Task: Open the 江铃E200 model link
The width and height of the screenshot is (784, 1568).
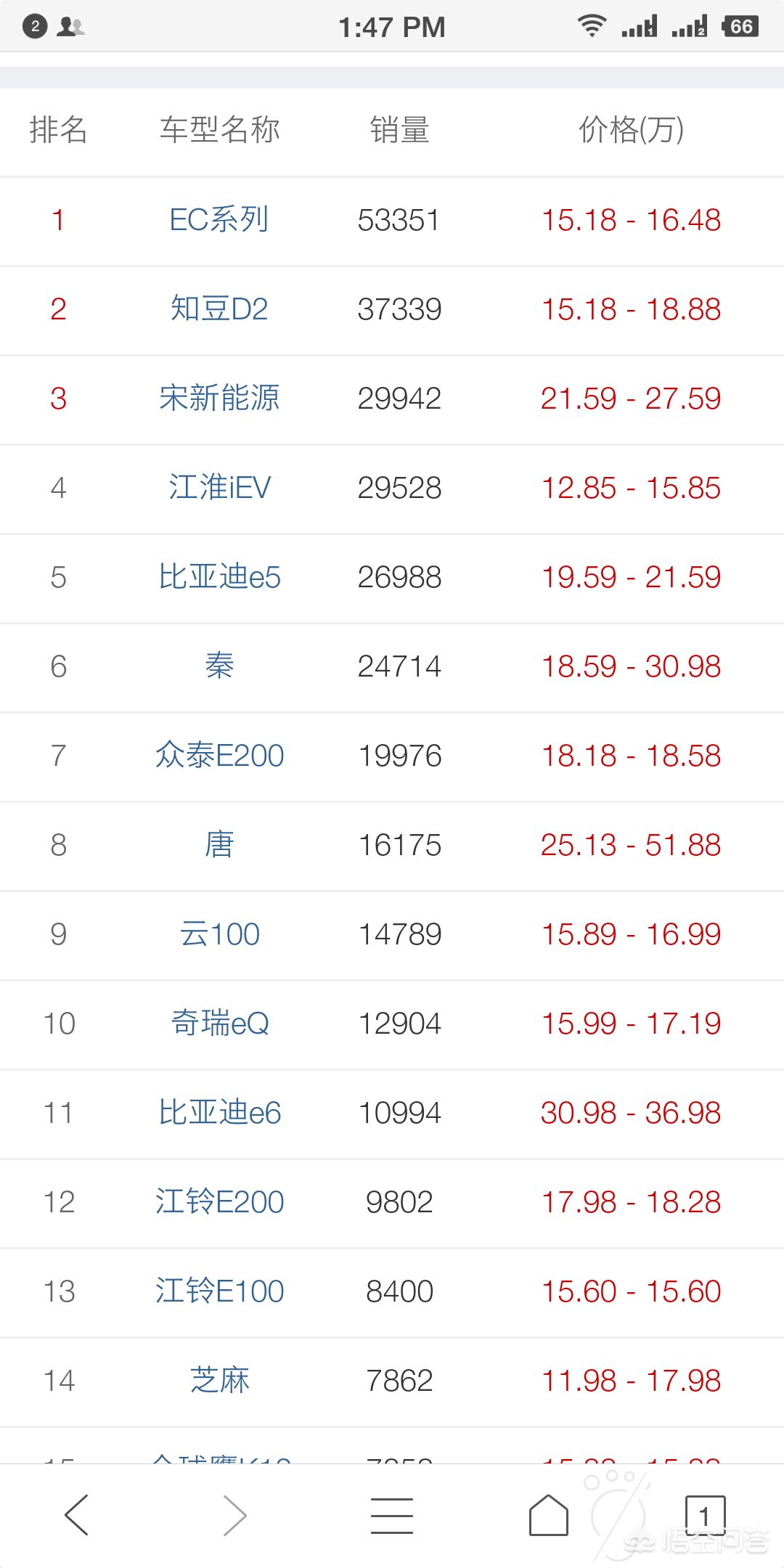Action: tap(219, 1202)
